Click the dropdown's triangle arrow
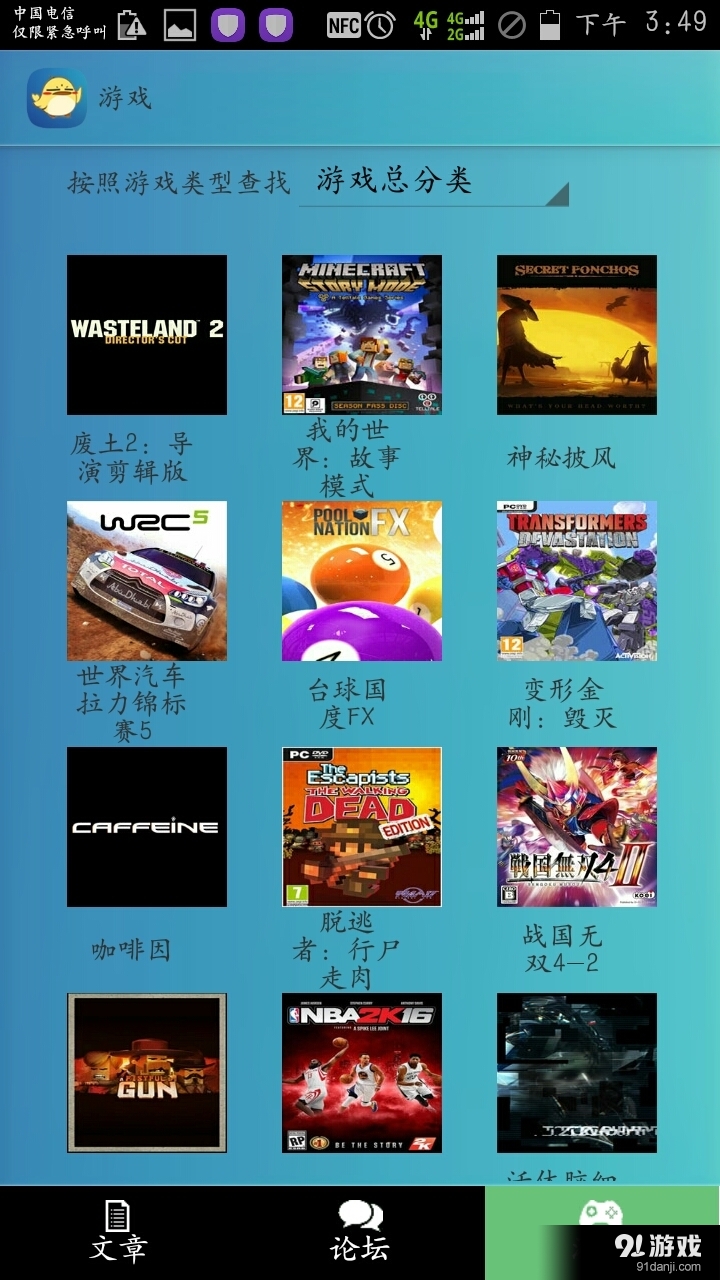 point(558,196)
